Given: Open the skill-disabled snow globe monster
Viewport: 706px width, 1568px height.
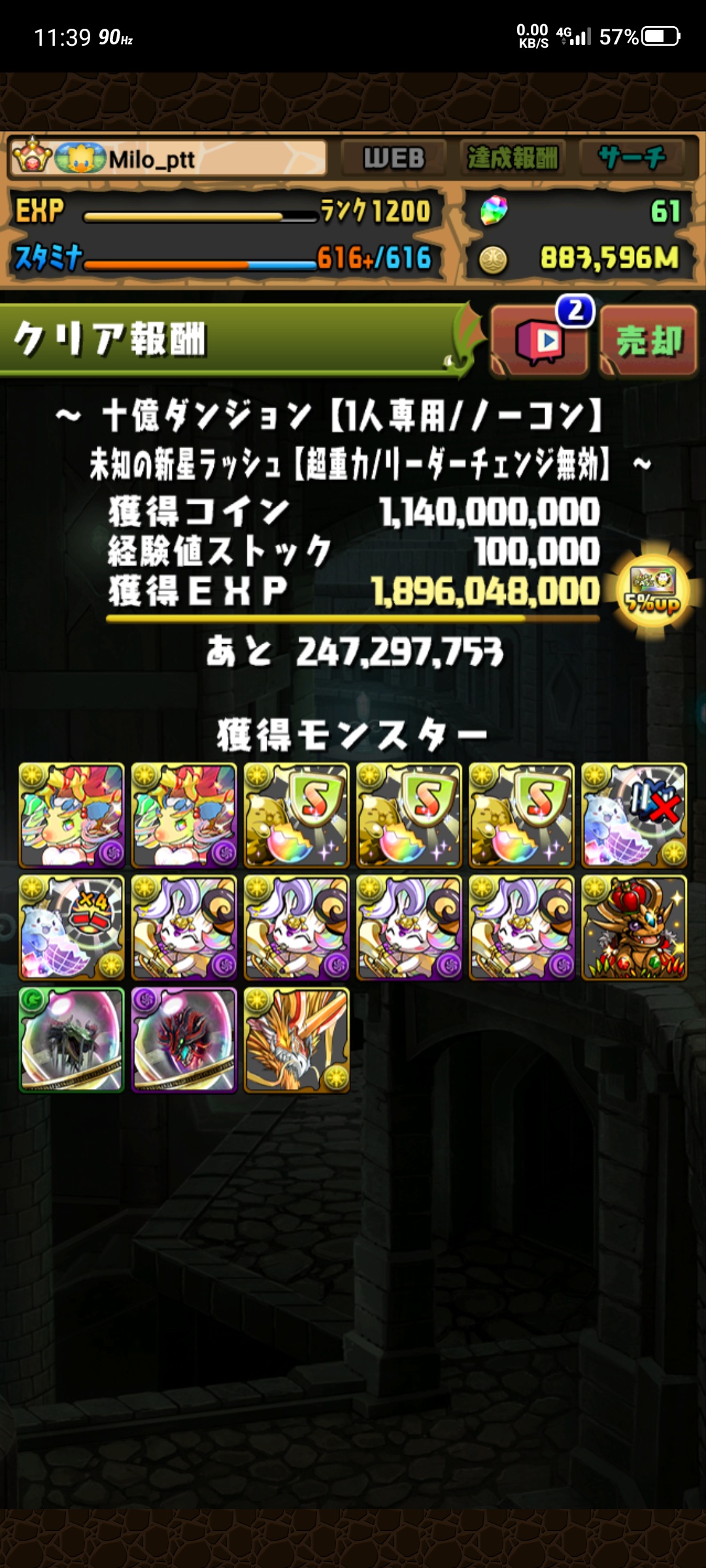Looking at the screenshot, I should [633, 815].
